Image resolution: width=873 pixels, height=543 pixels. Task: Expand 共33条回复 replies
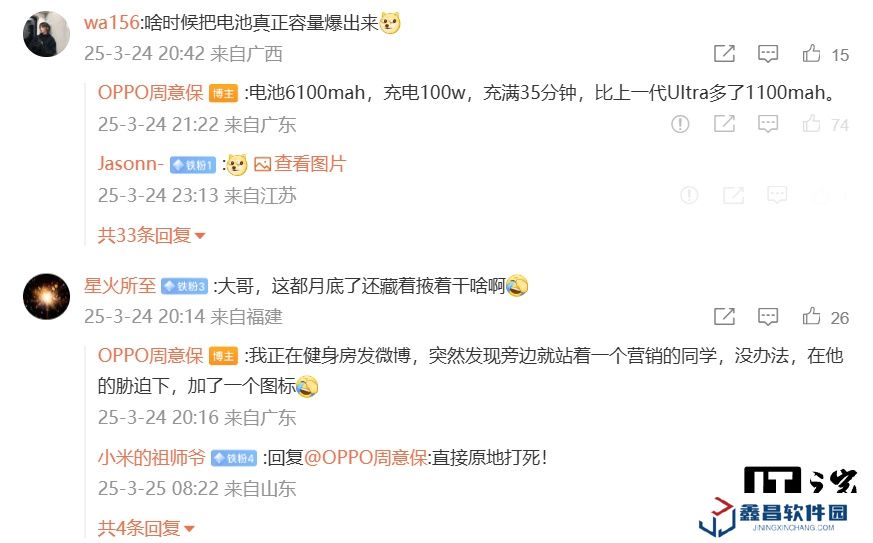(x=150, y=235)
